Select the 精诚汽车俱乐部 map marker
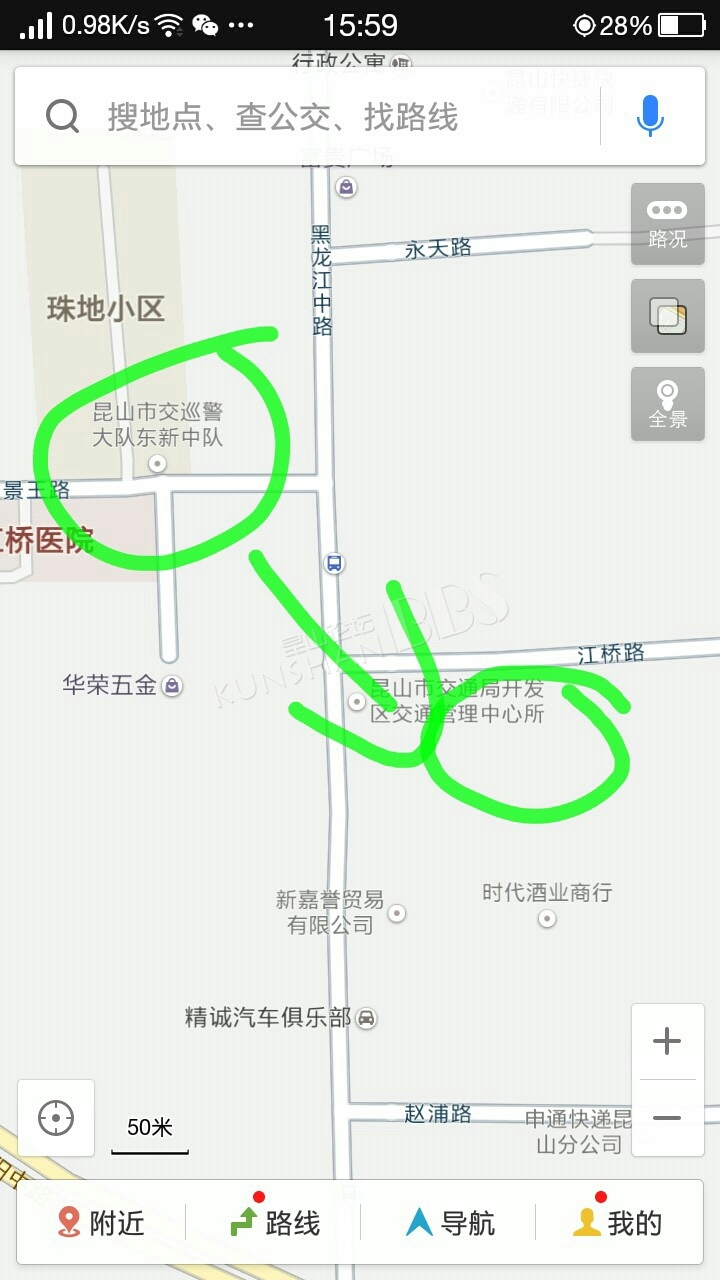The image size is (720, 1280). tap(367, 1018)
